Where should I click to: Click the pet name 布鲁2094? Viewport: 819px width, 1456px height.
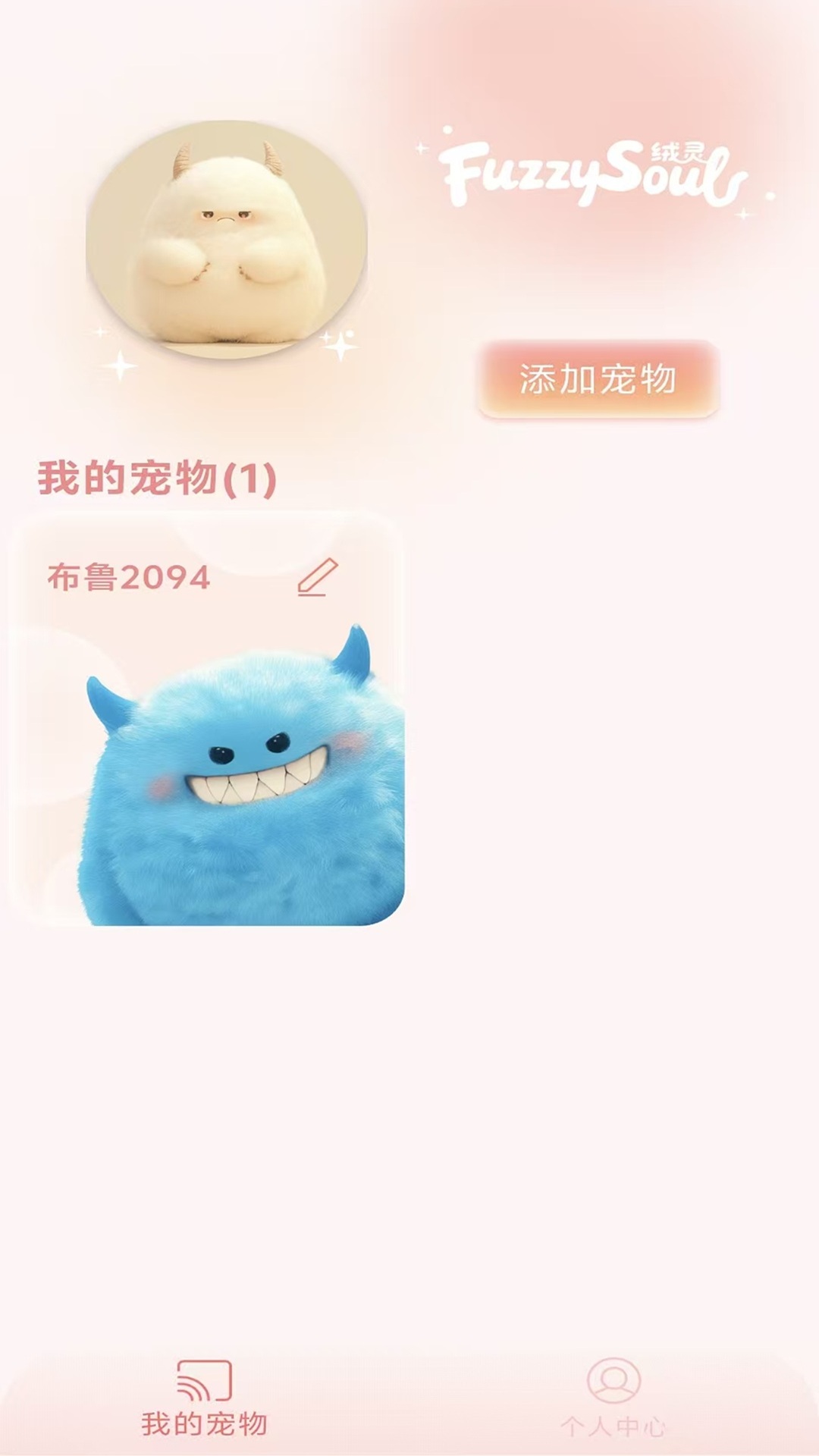pyautogui.click(x=129, y=578)
